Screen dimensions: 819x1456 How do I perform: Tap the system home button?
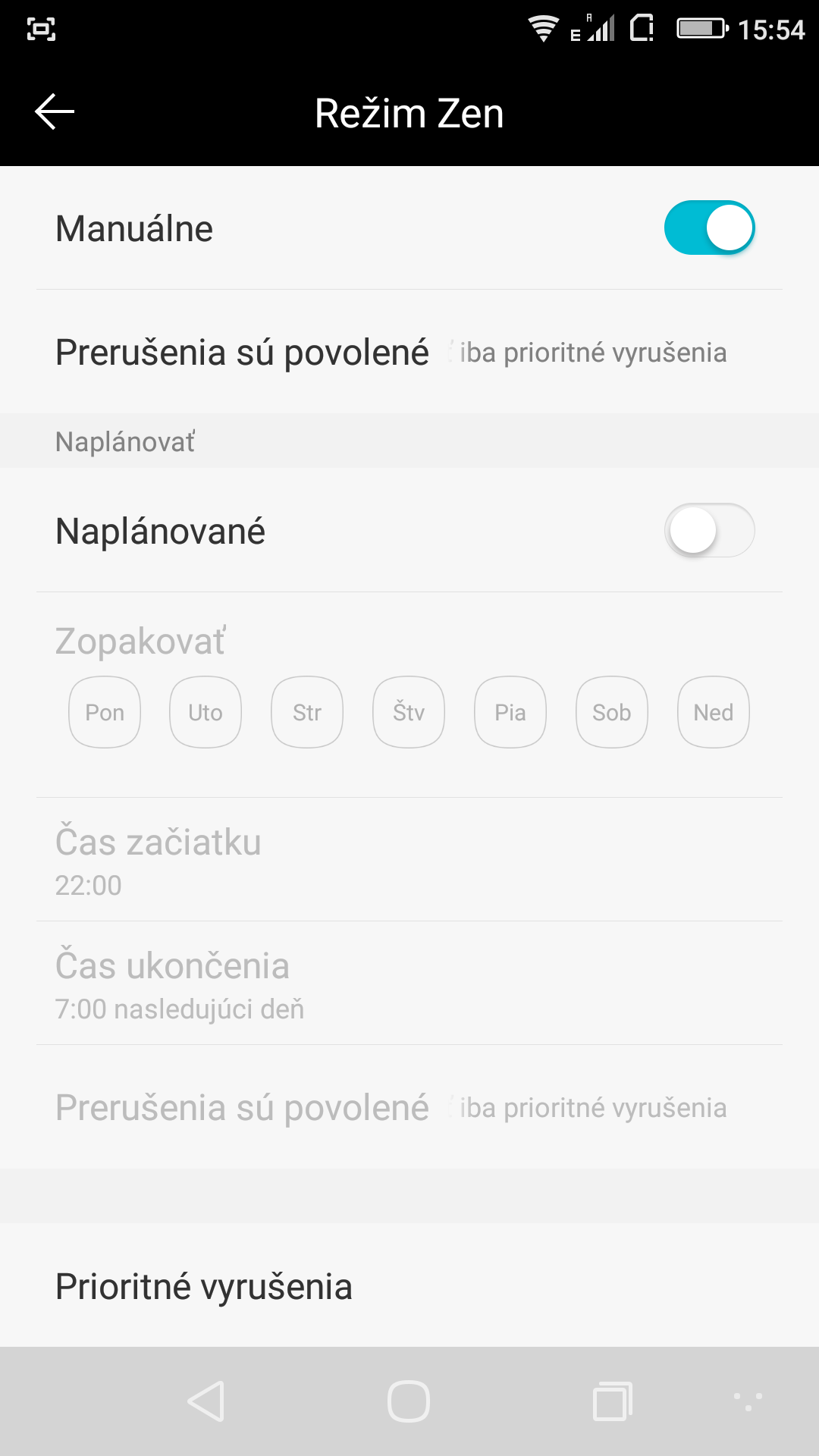(409, 1401)
